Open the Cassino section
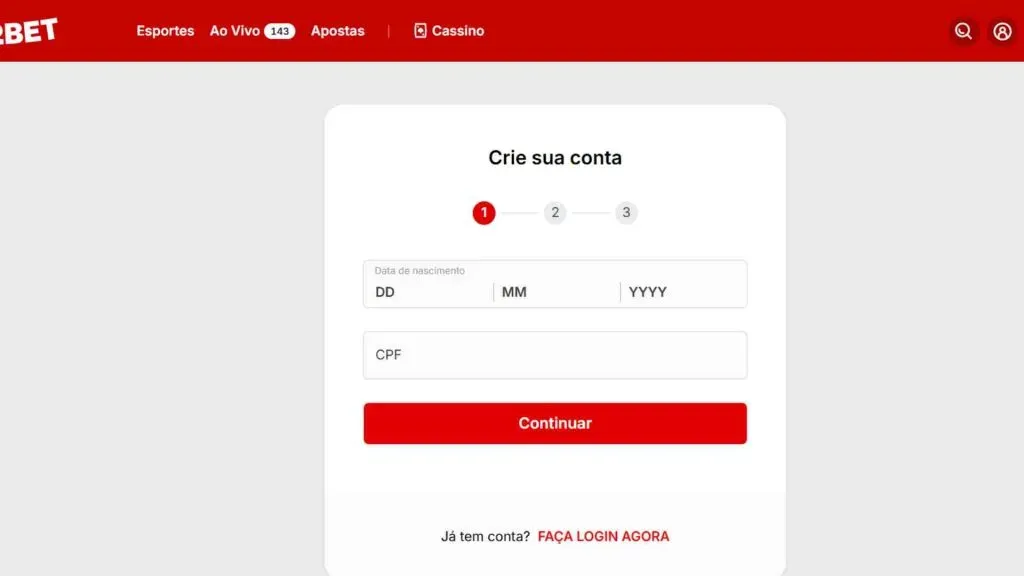The image size is (1024, 576). pyautogui.click(x=449, y=31)
